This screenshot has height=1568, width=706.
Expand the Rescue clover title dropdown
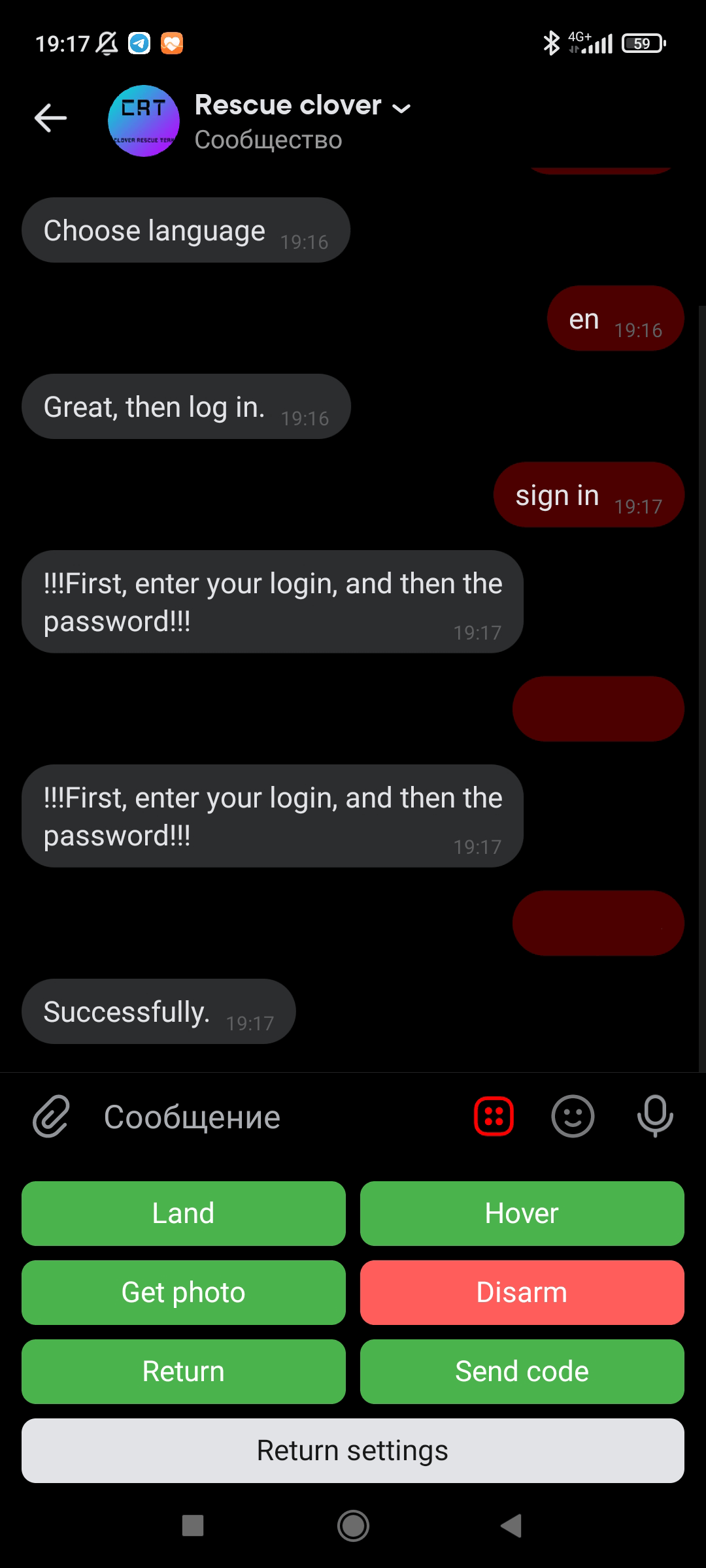(x=401, y=108)
